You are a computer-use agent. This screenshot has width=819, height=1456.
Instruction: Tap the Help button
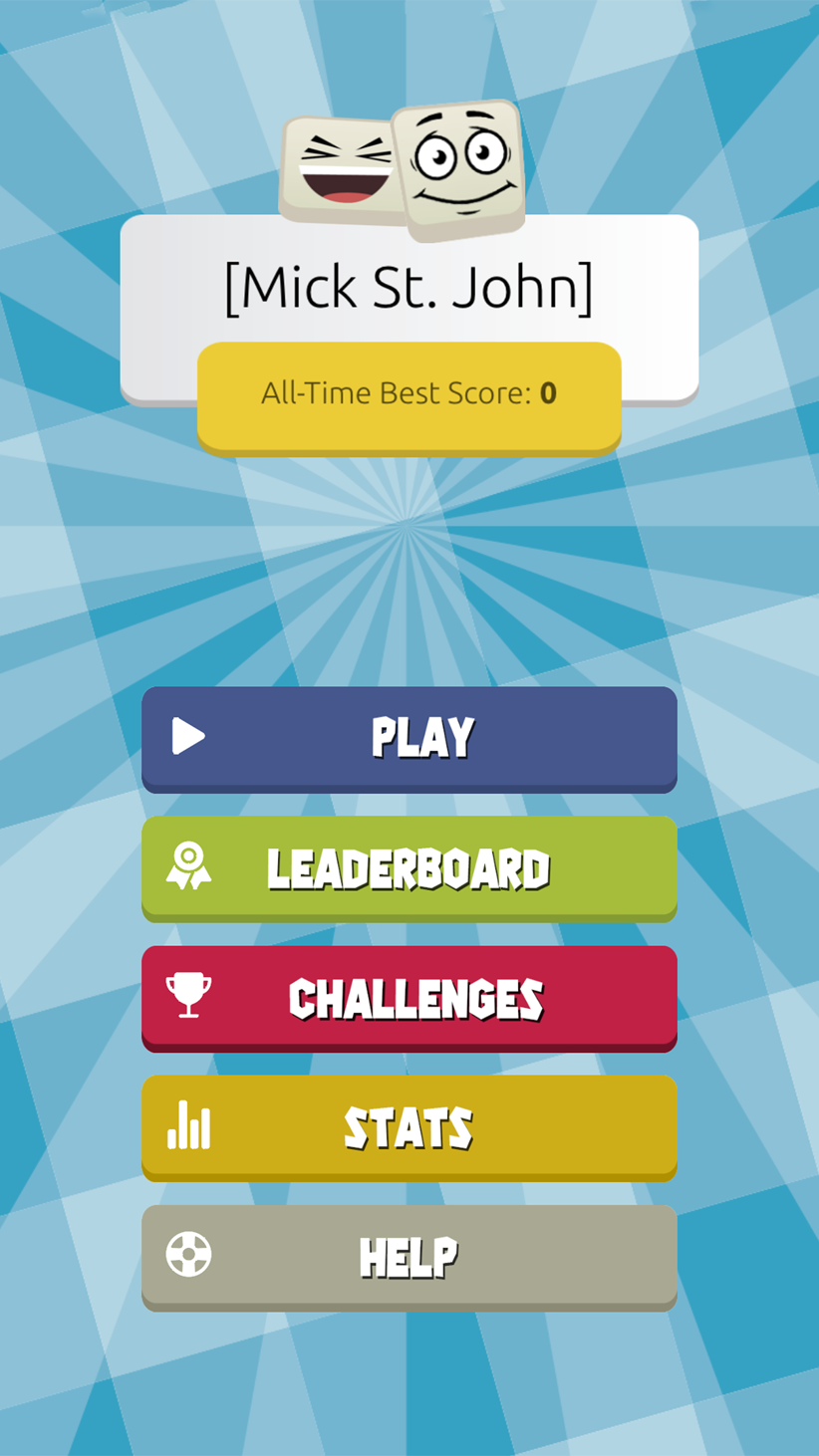click(409, 1256)
